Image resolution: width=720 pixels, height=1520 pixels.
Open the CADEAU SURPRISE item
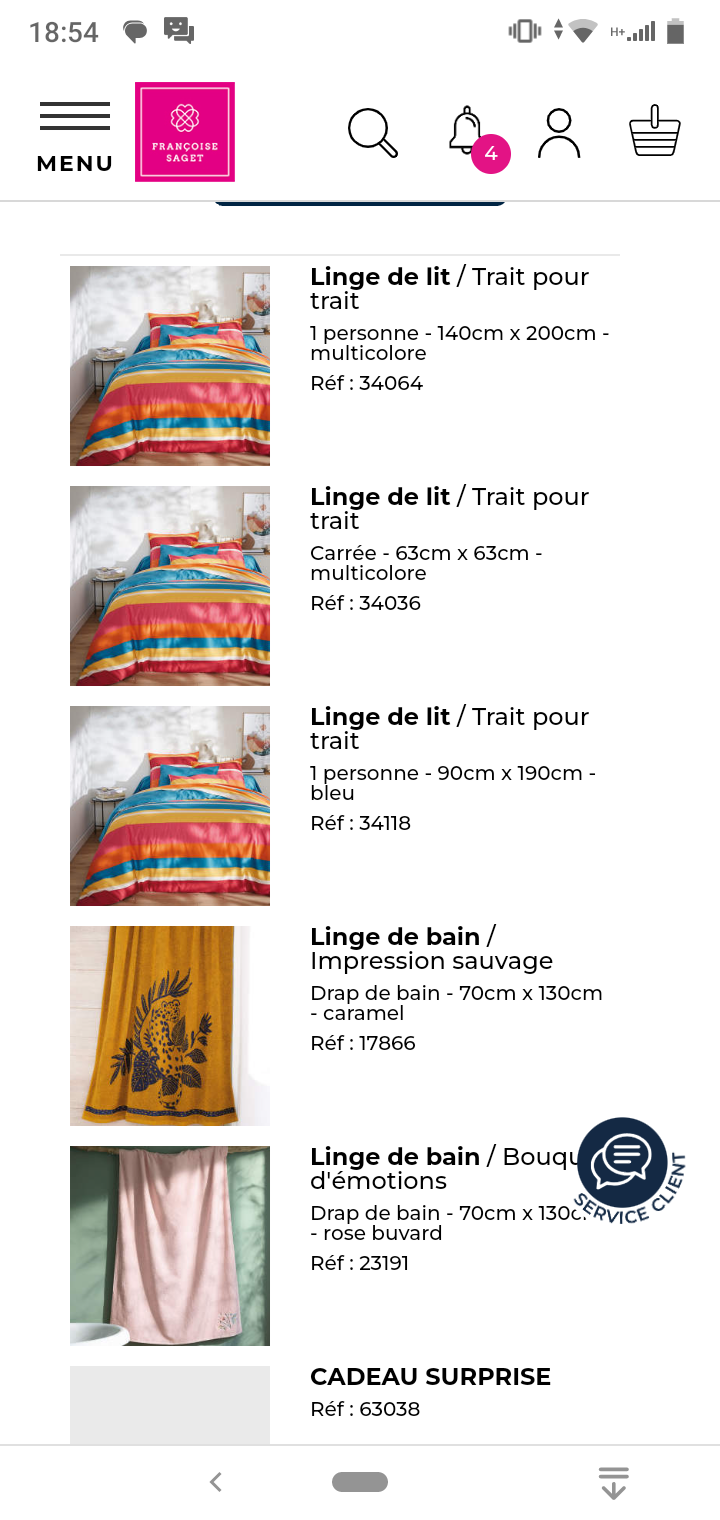point(340,1404)
